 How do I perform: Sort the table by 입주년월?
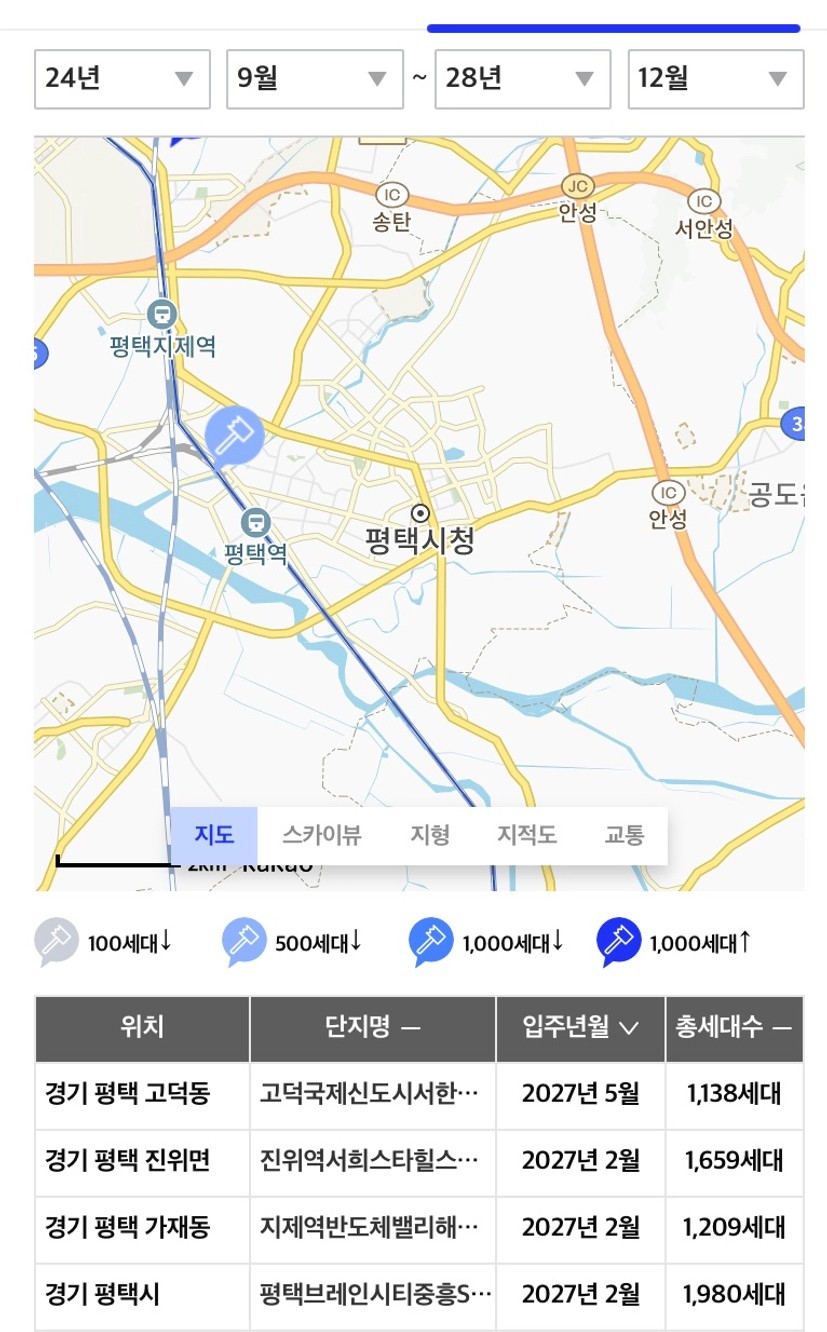point(580,1028)
